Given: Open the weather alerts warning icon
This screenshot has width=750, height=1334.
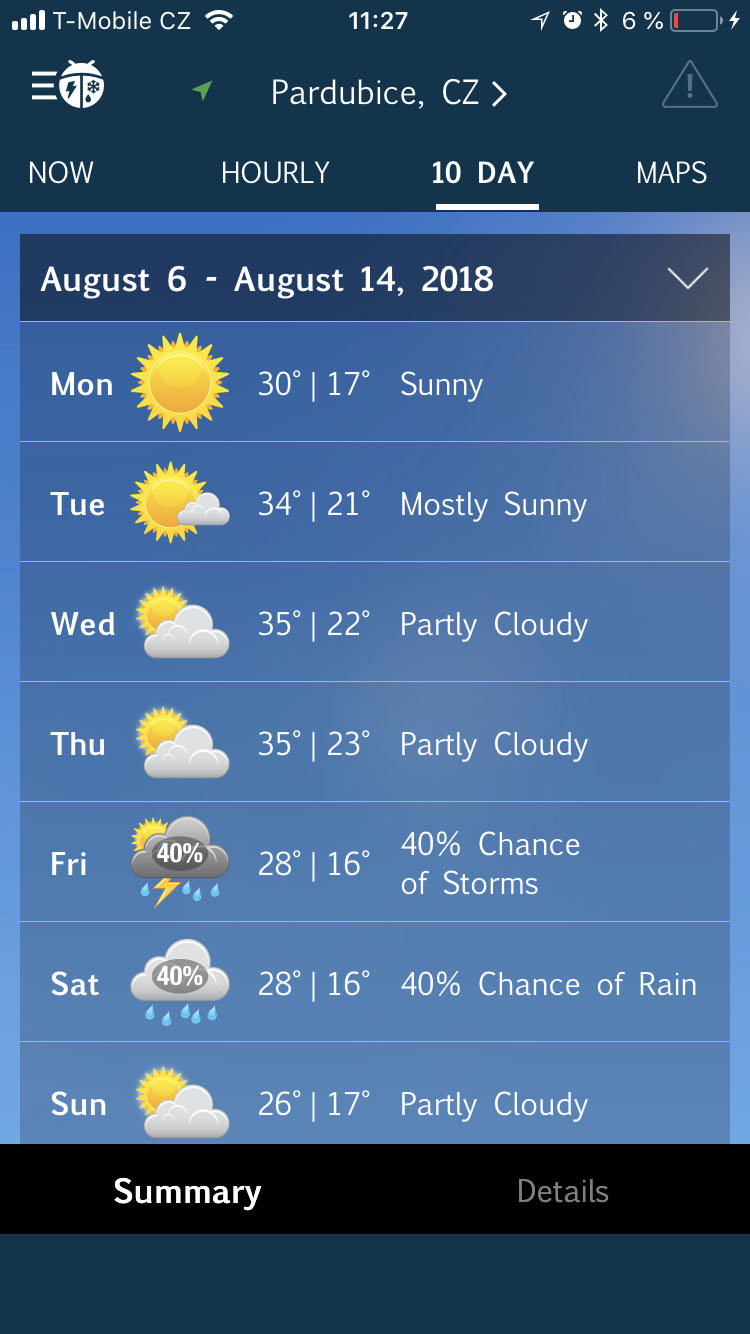Looking at the screenshot, I should (x=689, y=86).
